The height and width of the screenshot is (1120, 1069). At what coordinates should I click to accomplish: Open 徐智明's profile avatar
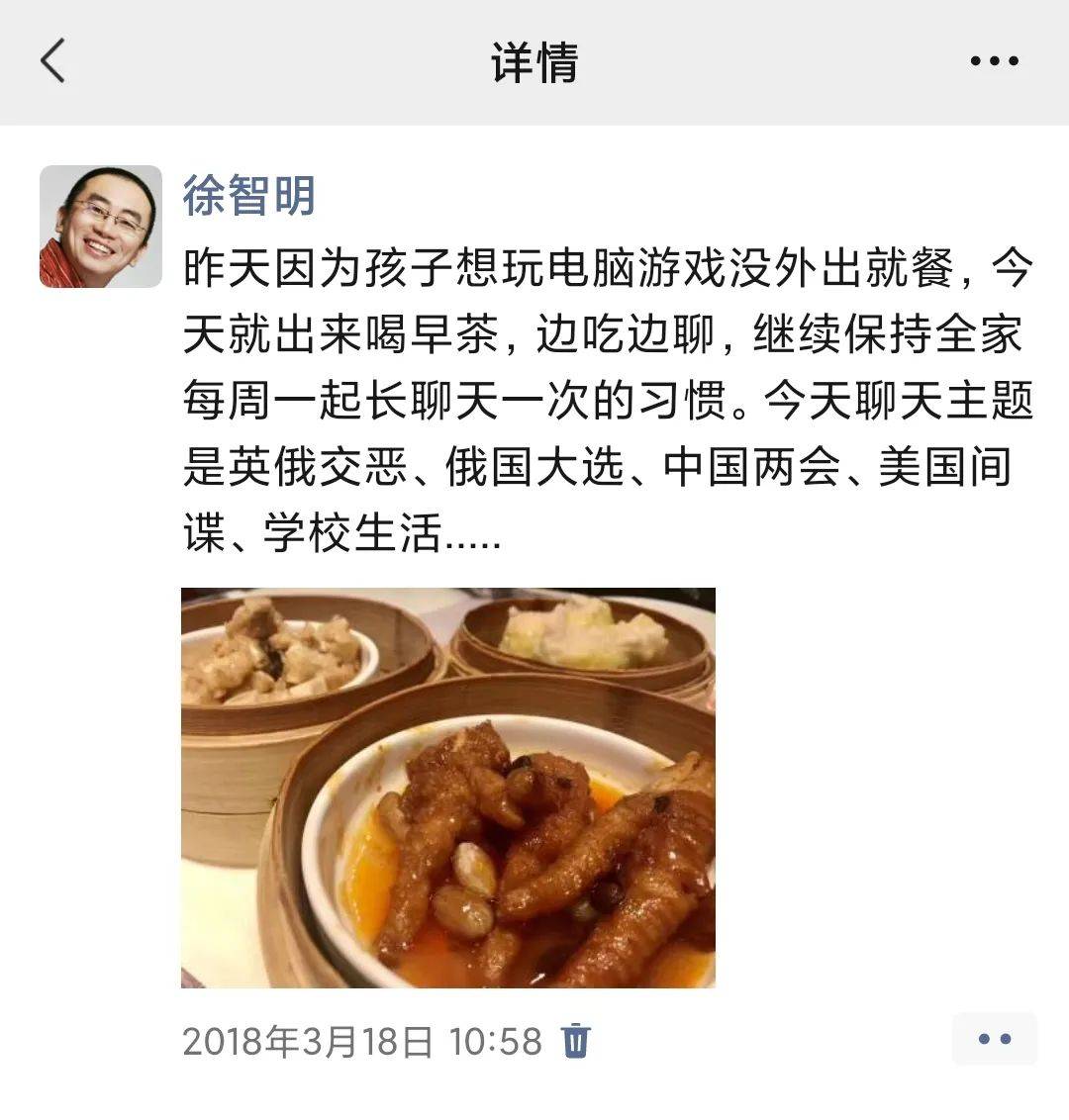pos(101,227)
